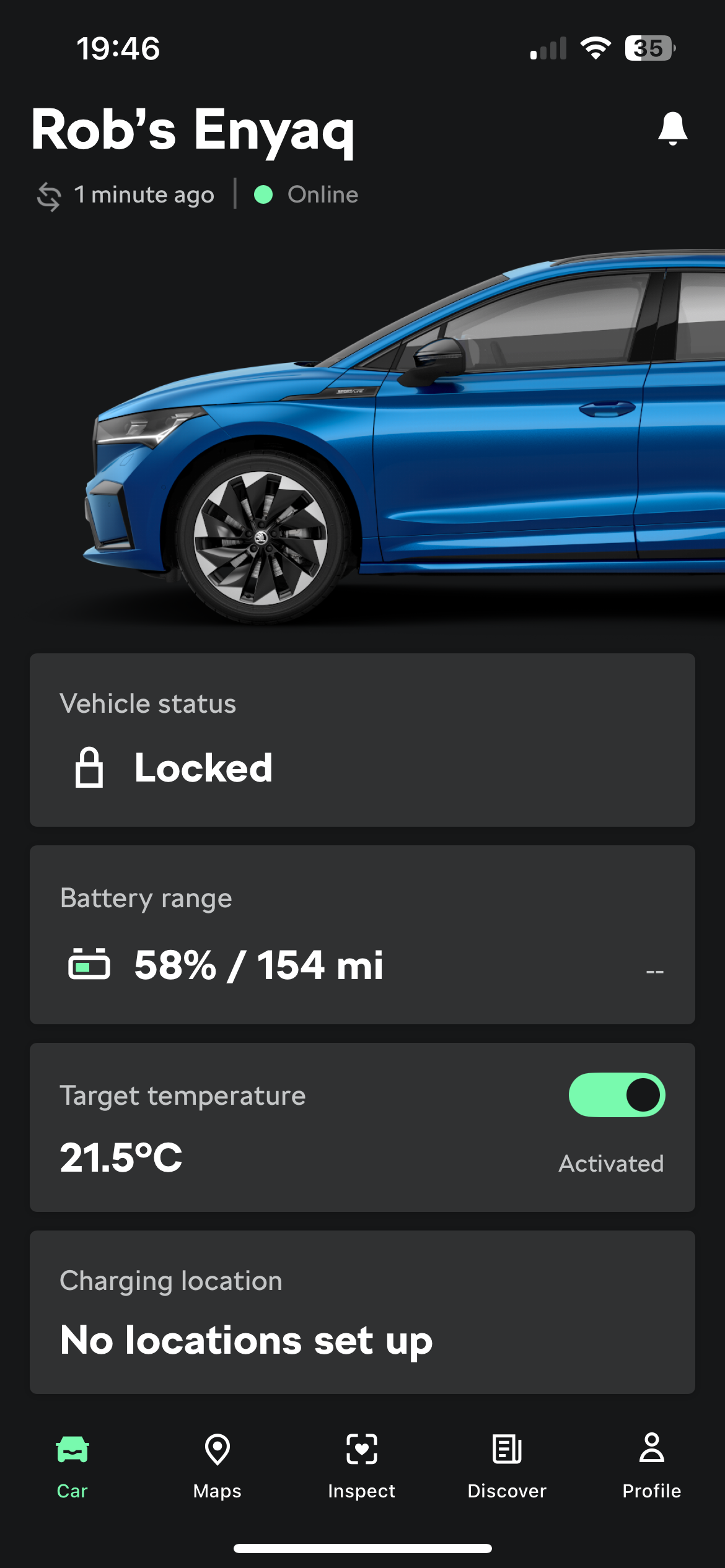Switch to the Maps tab
The width and height of the screenshot is (725, 1568).
point(217,1465)
